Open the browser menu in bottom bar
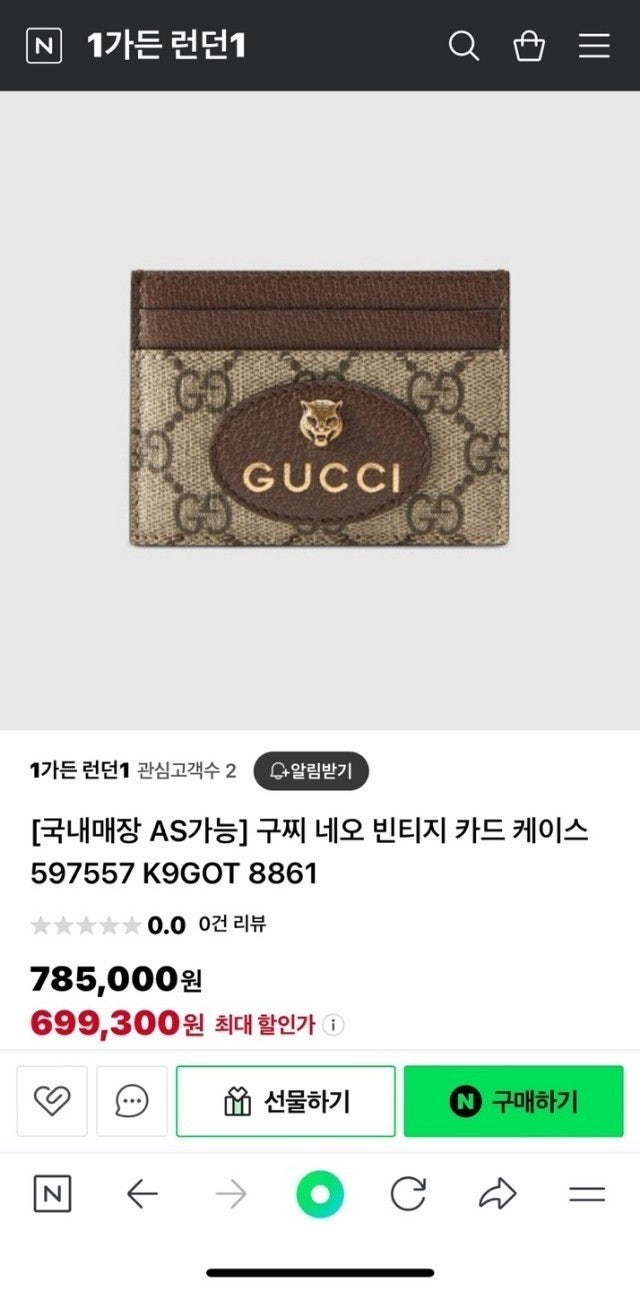Image resolution: width=640 pixels, height=1290 pixels. pos(587,1194)
